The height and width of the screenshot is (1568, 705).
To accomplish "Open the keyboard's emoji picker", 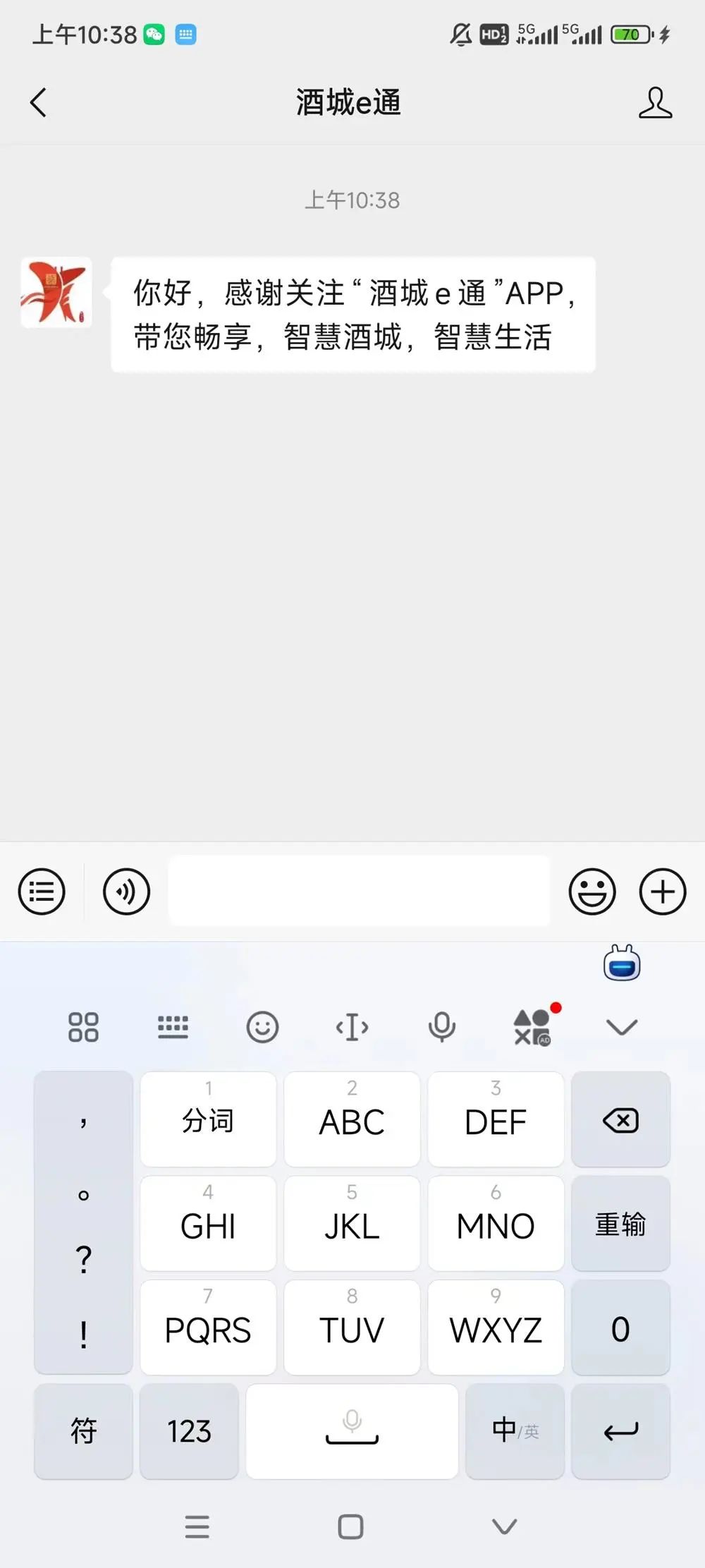I will tap(262, 1027).
